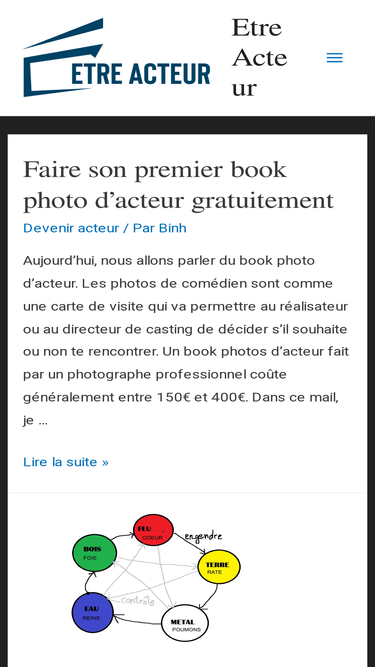Open article Faire son premier book photo
Screen dimensions: 375x667
tap(178, 185)
